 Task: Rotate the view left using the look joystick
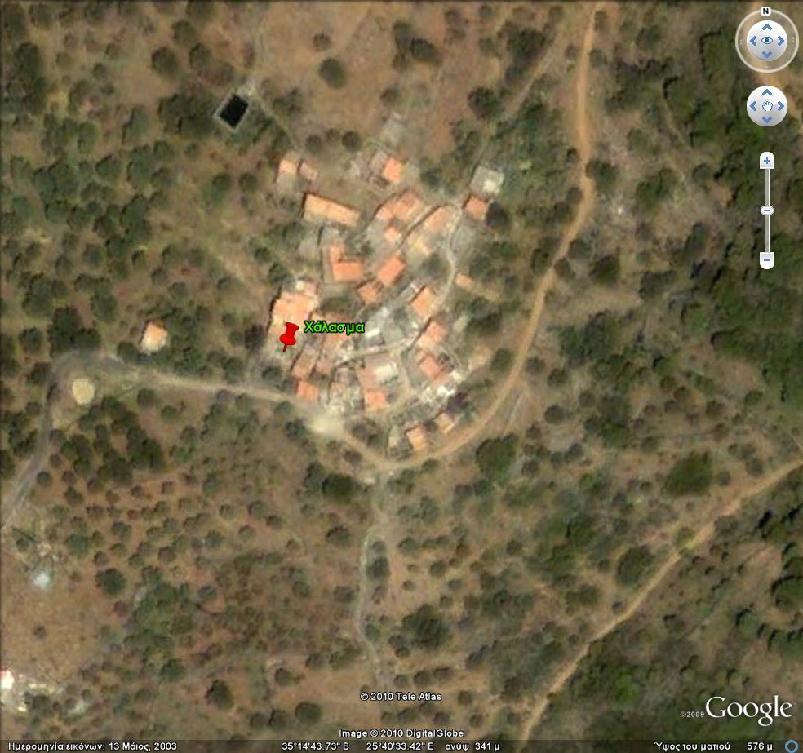(752, 41)
